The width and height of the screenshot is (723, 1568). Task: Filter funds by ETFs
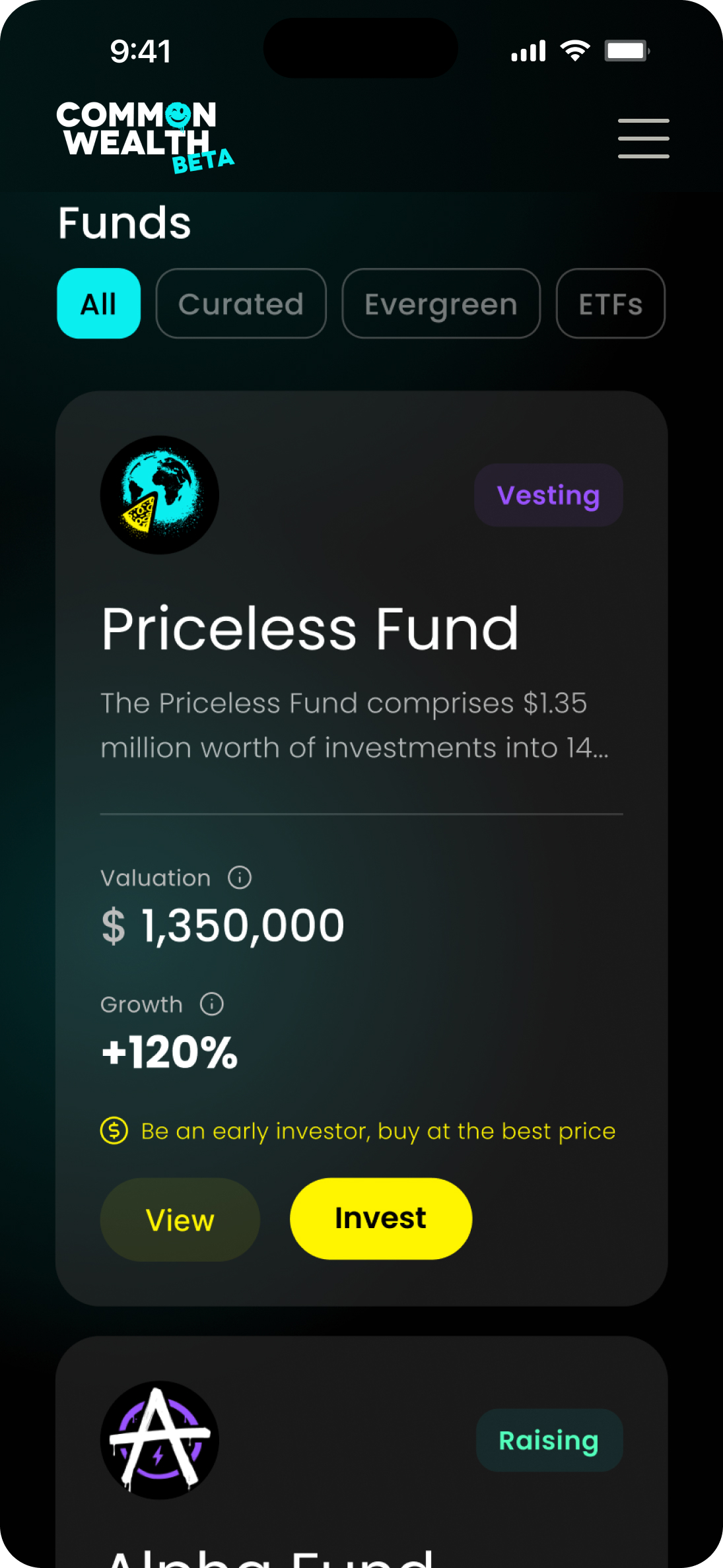(x=610, y=304)
